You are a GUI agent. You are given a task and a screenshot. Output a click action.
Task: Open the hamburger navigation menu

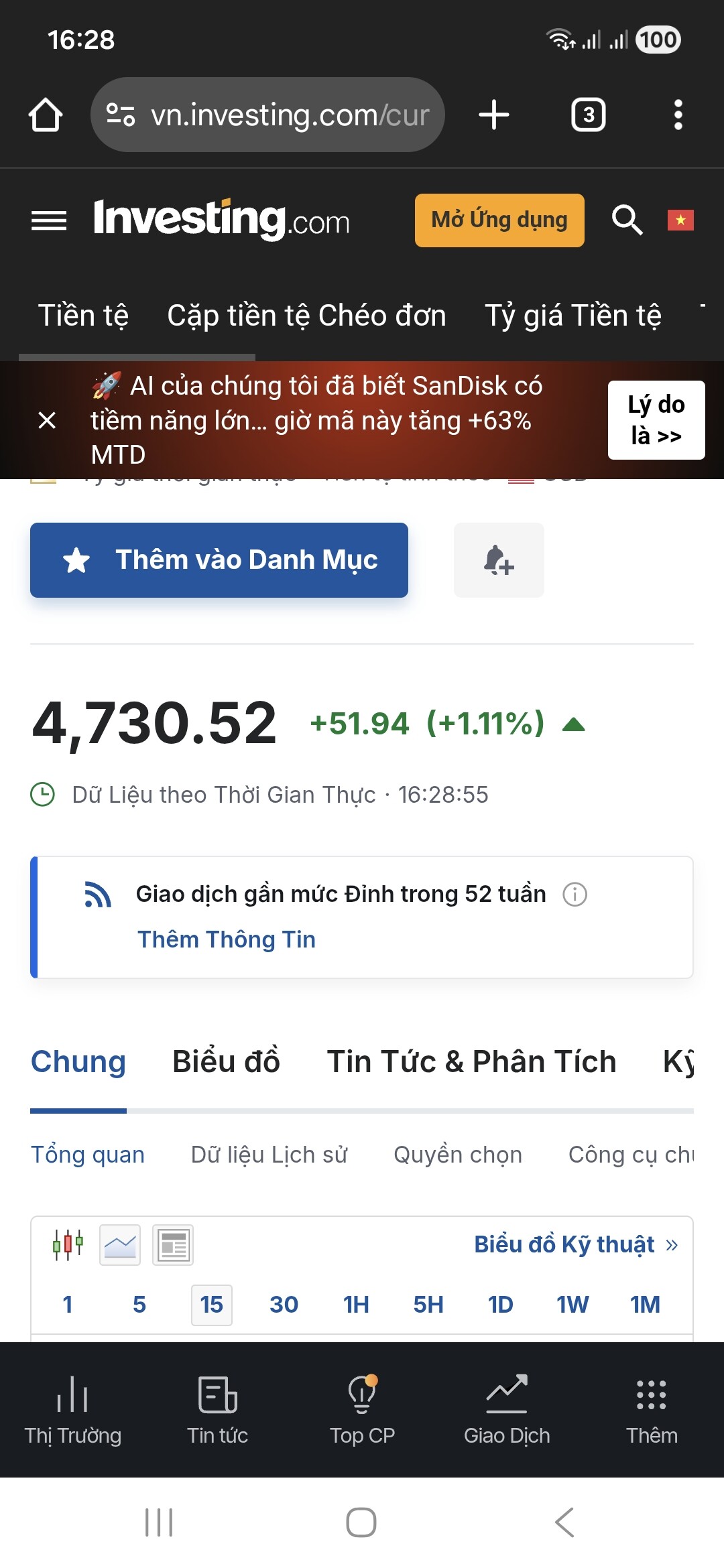click(49, 220)
